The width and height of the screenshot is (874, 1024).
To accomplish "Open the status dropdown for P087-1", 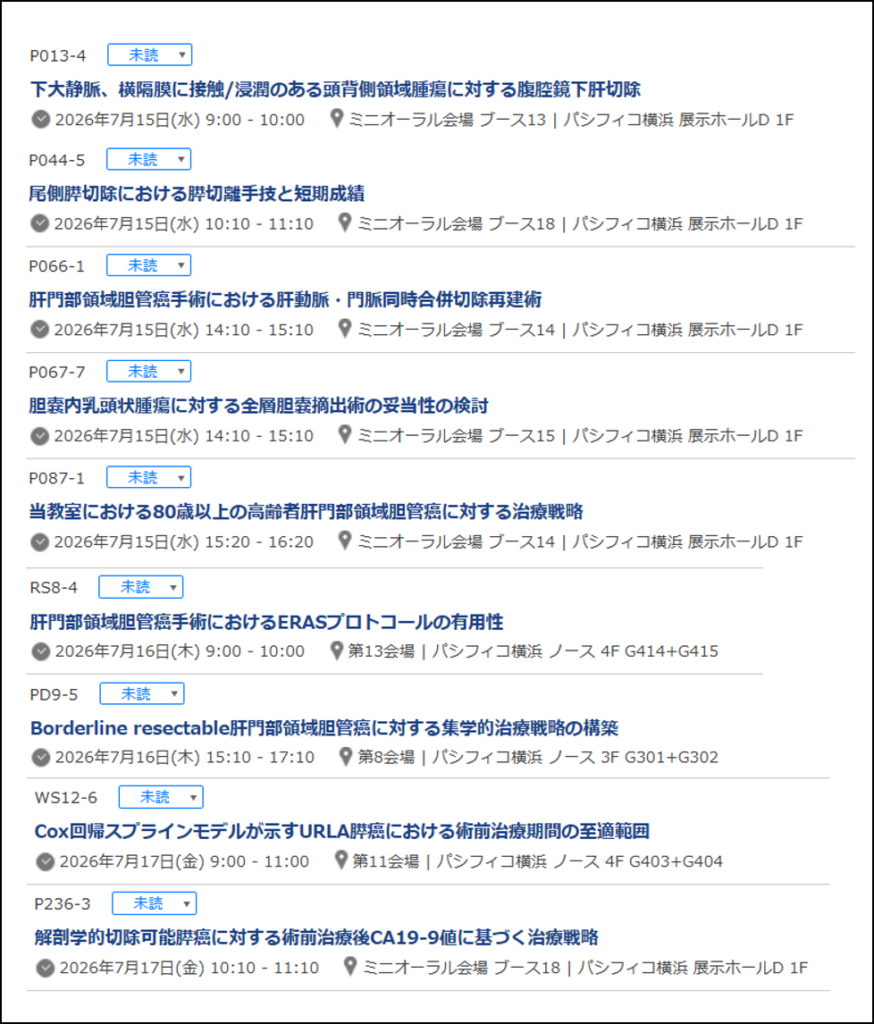I will [x=149, y=477].
